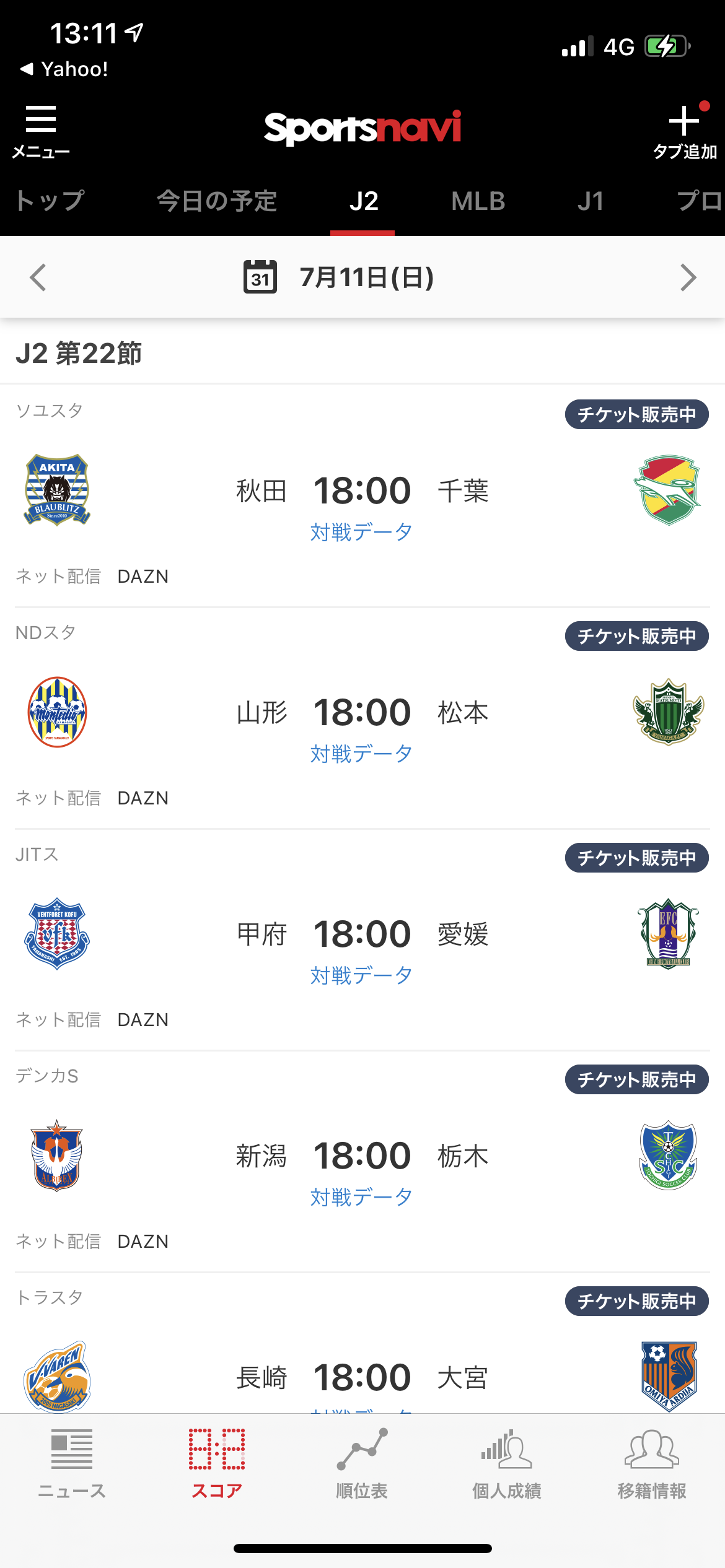725x1568 pixels.
Task: Open the 順位表 standings tab
Action: point(362,1464)
